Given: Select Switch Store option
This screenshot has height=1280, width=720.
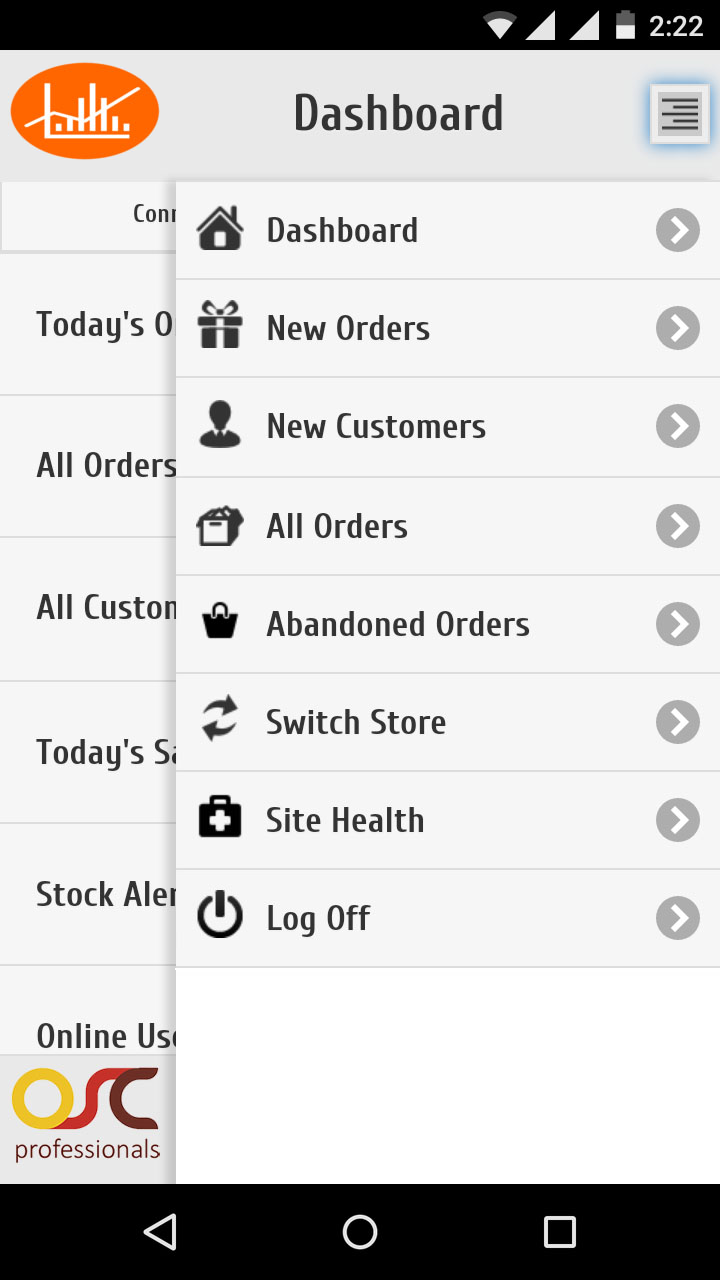Looking at the screenshot, I should coord(448,722).
